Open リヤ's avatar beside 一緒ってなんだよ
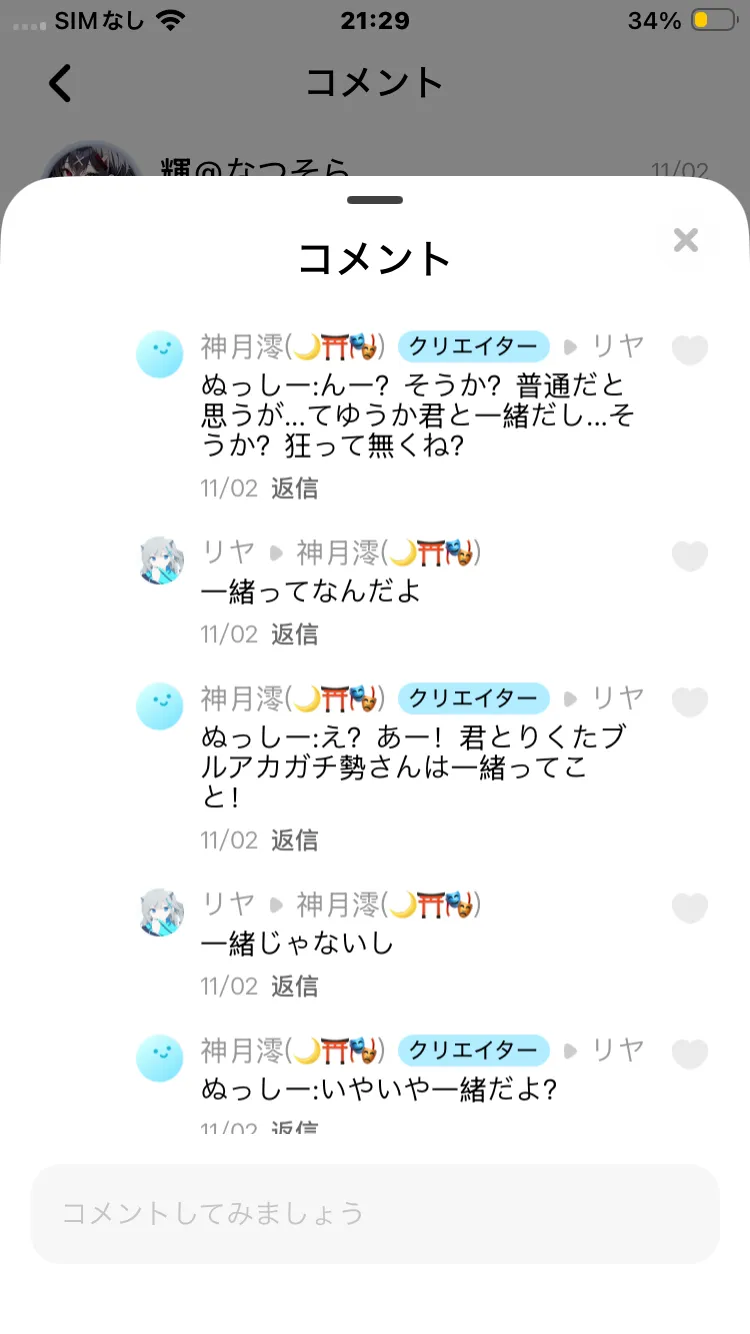Image resolution: width=750 pixels, height=1334 pixels. coord(160,560)
